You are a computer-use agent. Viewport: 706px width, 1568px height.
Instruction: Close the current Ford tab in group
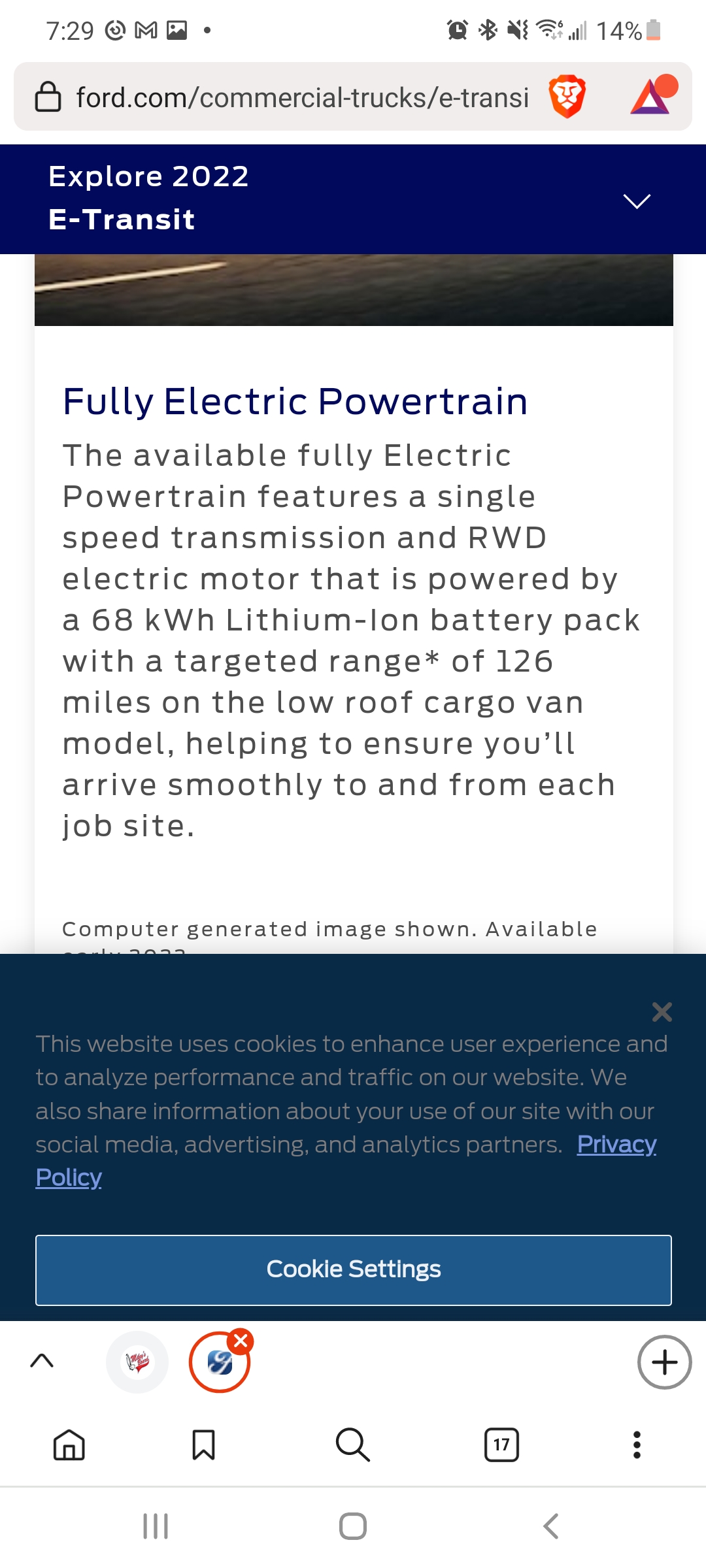(x=241, y=1341)
